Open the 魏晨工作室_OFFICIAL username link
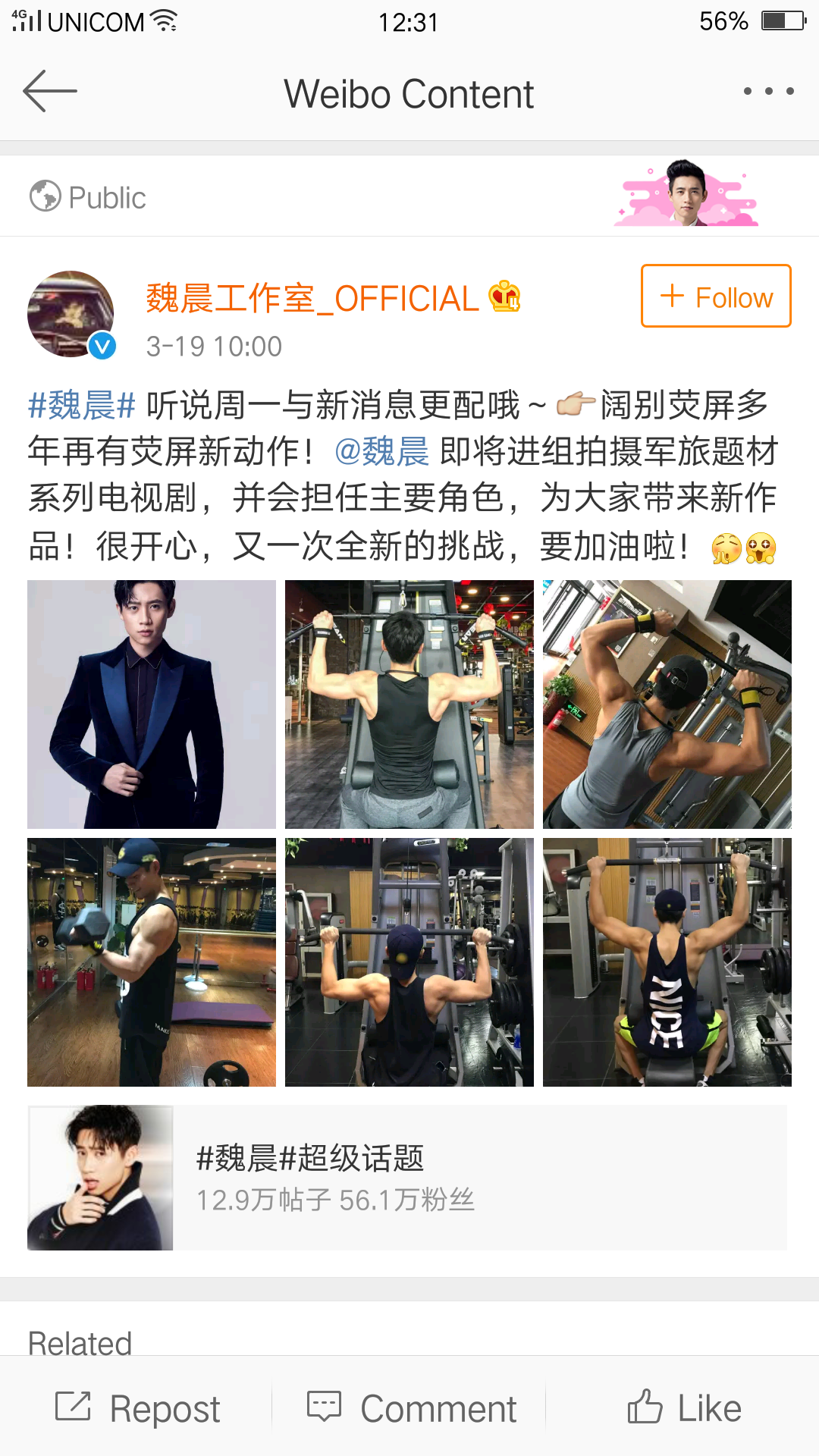Screen dimensions: 819x1456 pos(312,299)
